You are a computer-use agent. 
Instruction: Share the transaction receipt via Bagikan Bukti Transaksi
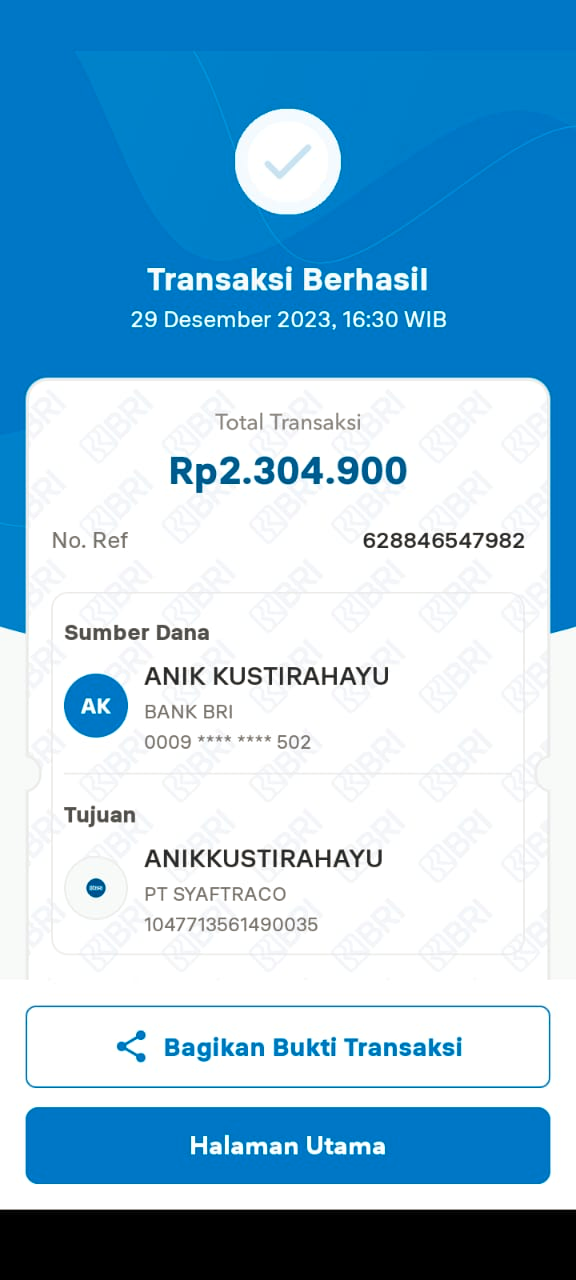[288, 1047]
